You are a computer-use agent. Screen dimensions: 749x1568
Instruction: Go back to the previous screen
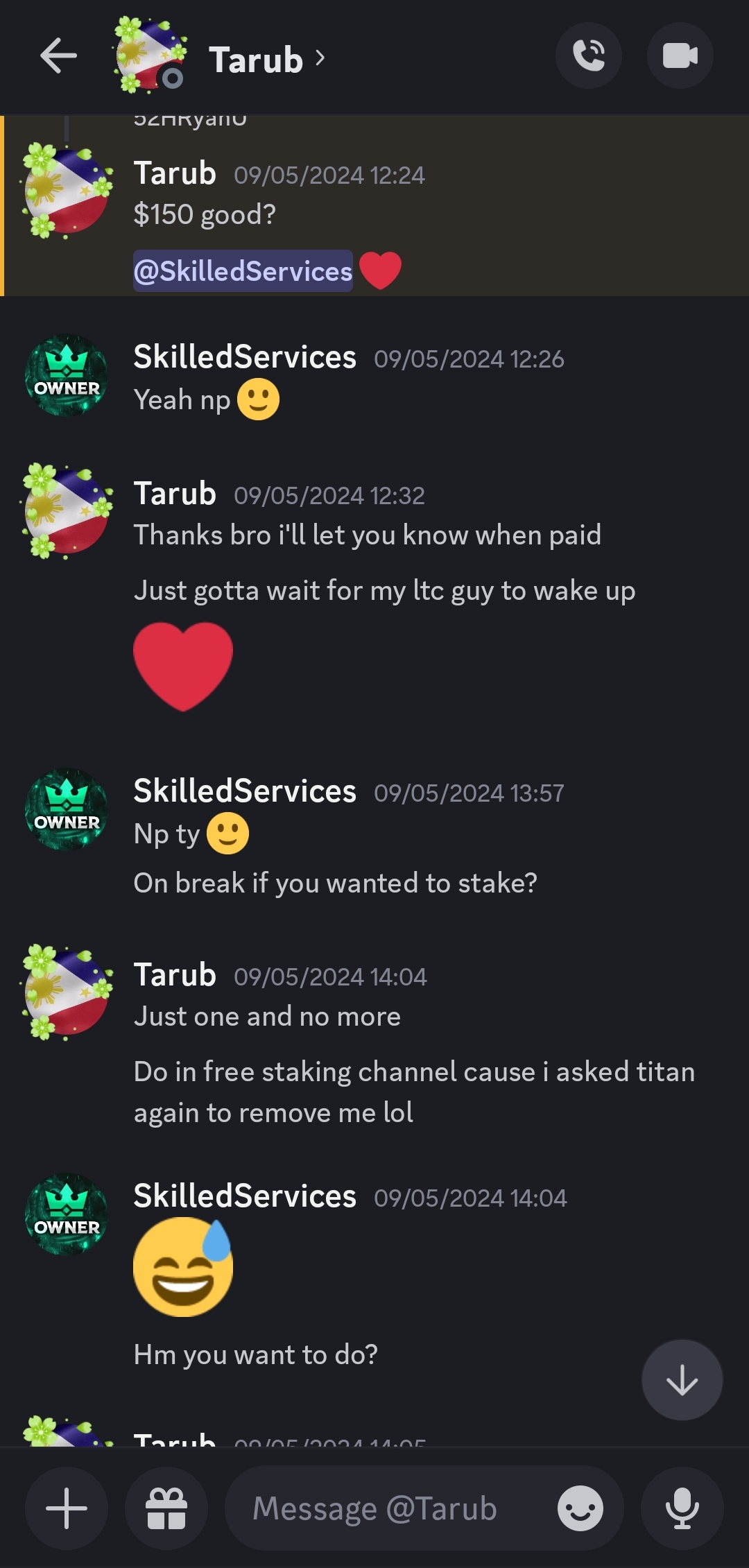[58, 56]
